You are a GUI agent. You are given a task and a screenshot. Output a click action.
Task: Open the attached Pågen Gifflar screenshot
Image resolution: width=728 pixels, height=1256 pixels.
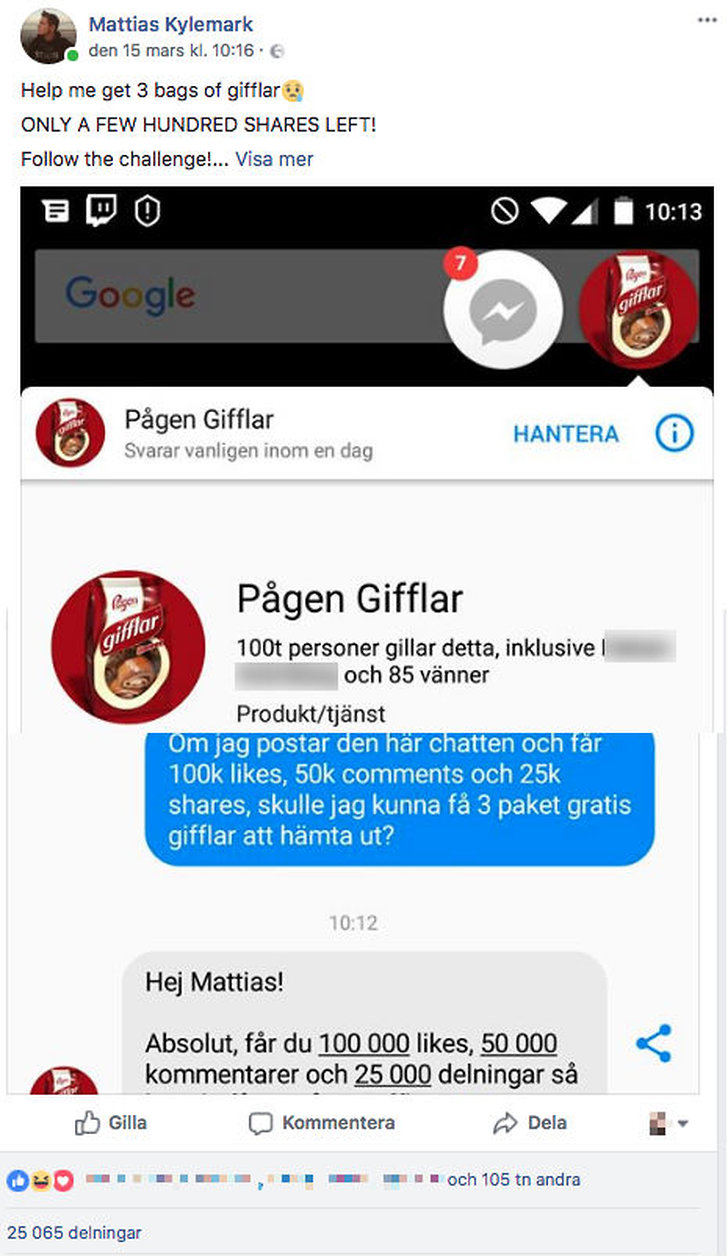tap(366, 640)
